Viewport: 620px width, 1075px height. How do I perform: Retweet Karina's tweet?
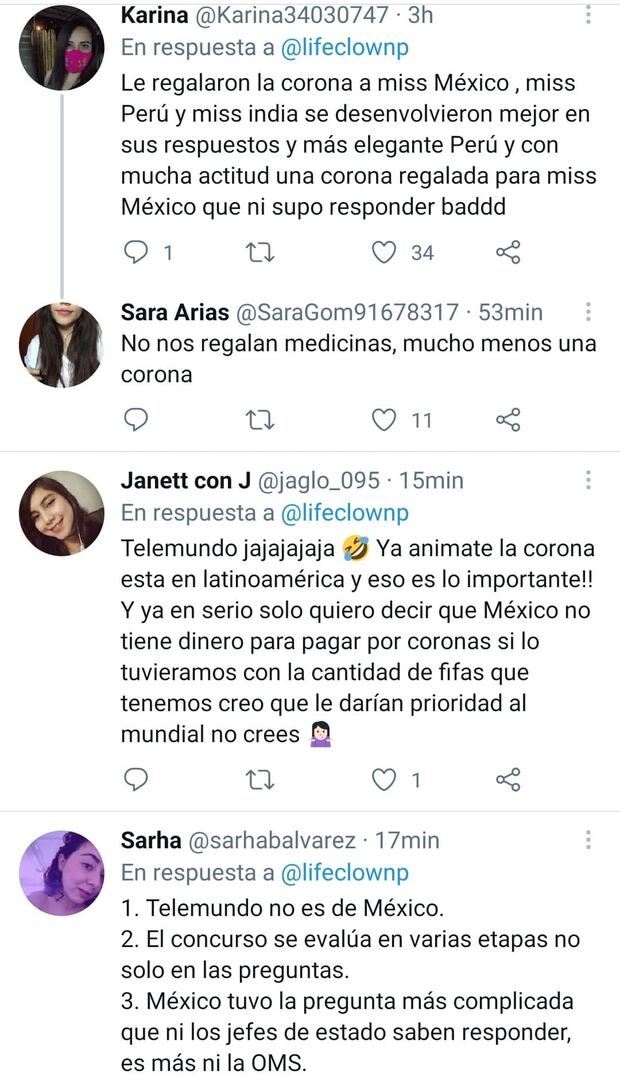260,253
